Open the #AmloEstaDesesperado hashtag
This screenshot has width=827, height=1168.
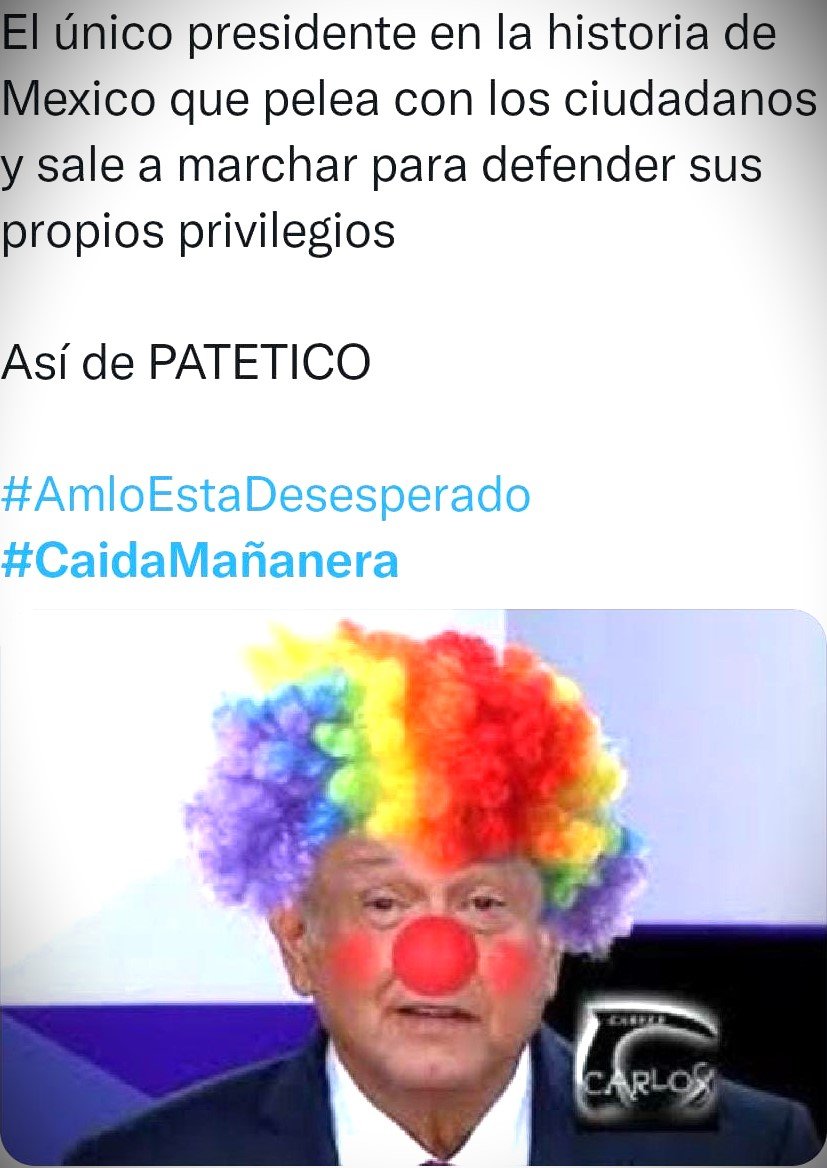[266, 496]
